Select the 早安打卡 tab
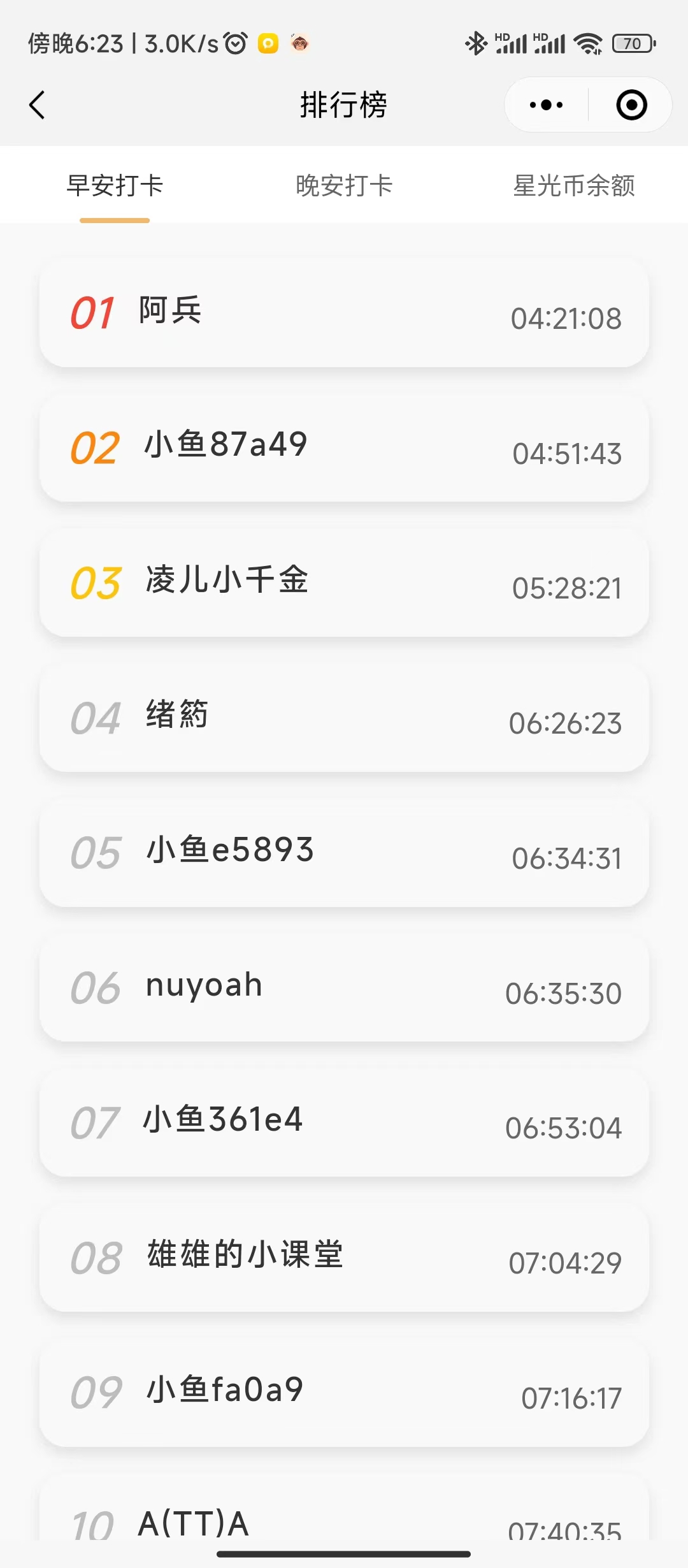 pos(115,186)
